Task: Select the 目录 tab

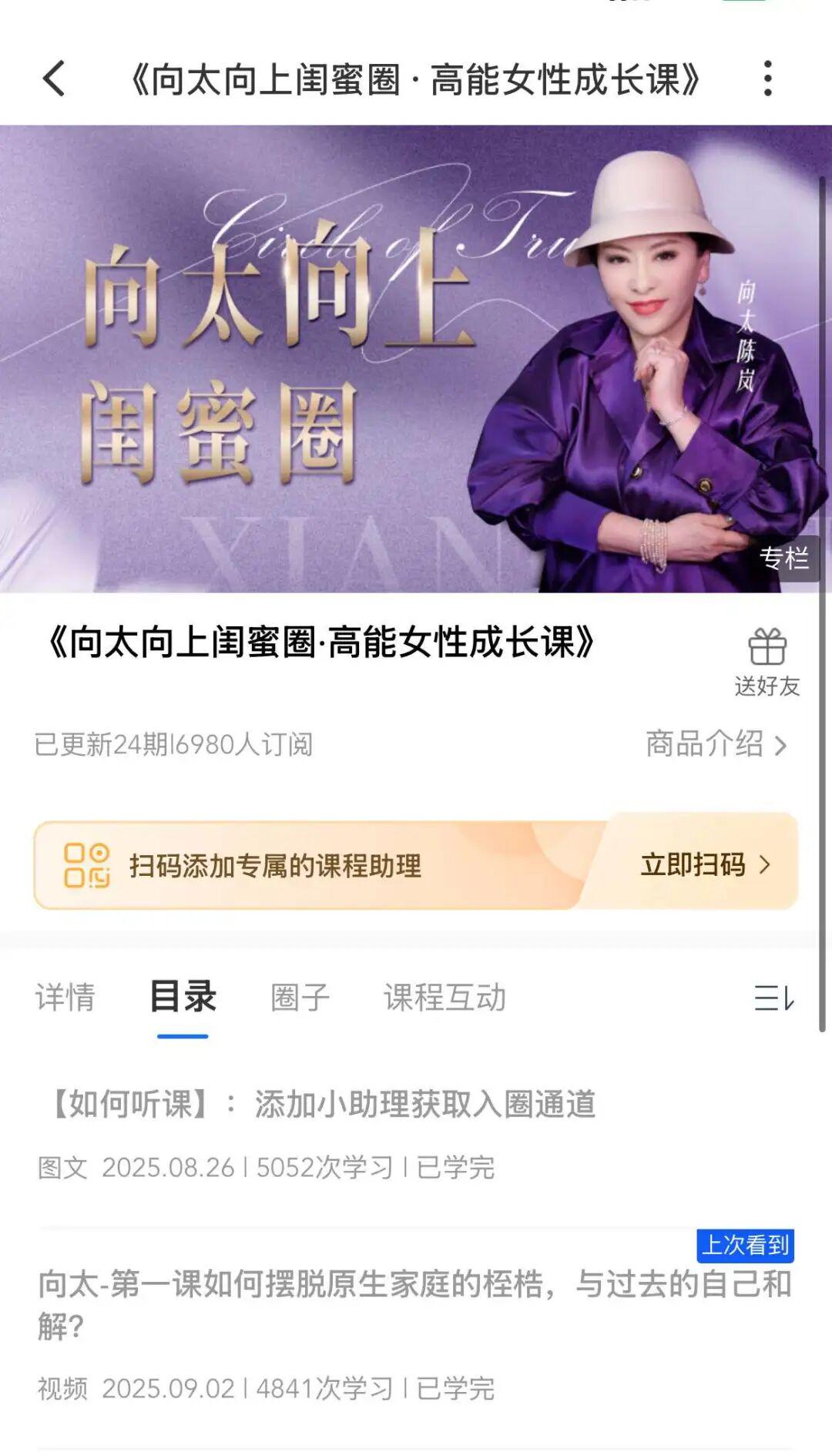Action: click(x=183, y=997)
